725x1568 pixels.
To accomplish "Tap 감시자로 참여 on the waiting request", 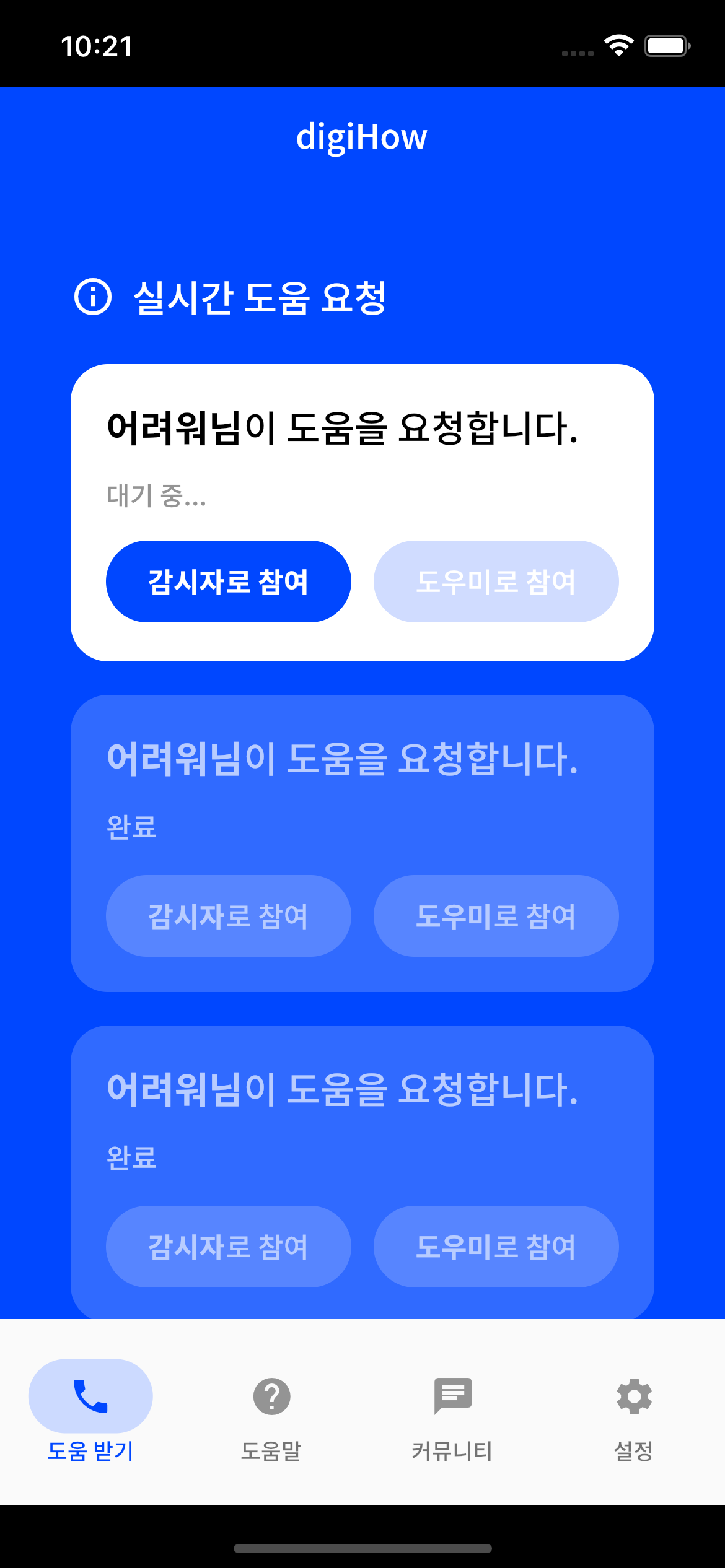I will click(x=228, y=581).
